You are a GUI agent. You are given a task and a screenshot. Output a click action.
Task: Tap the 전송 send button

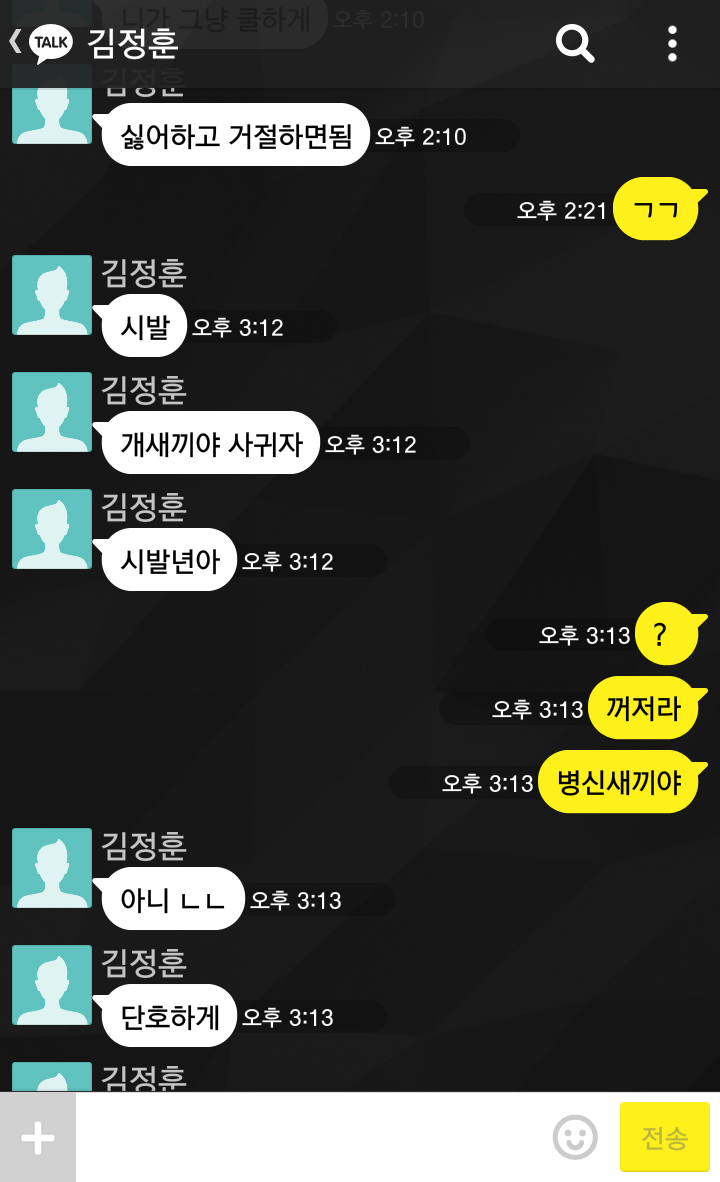point(664,1137)
